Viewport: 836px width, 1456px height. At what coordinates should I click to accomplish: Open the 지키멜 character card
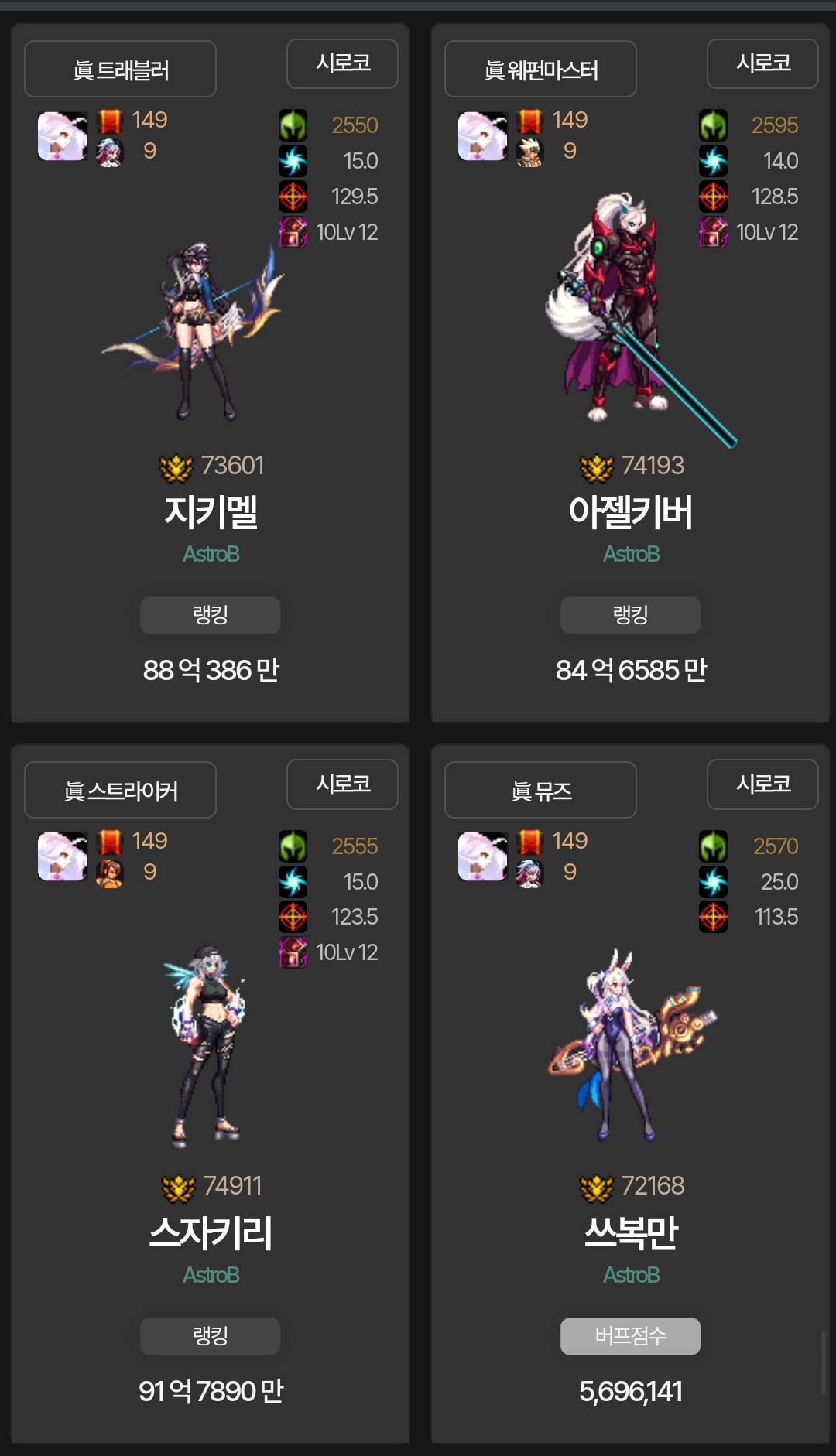(x=211, y=511)
